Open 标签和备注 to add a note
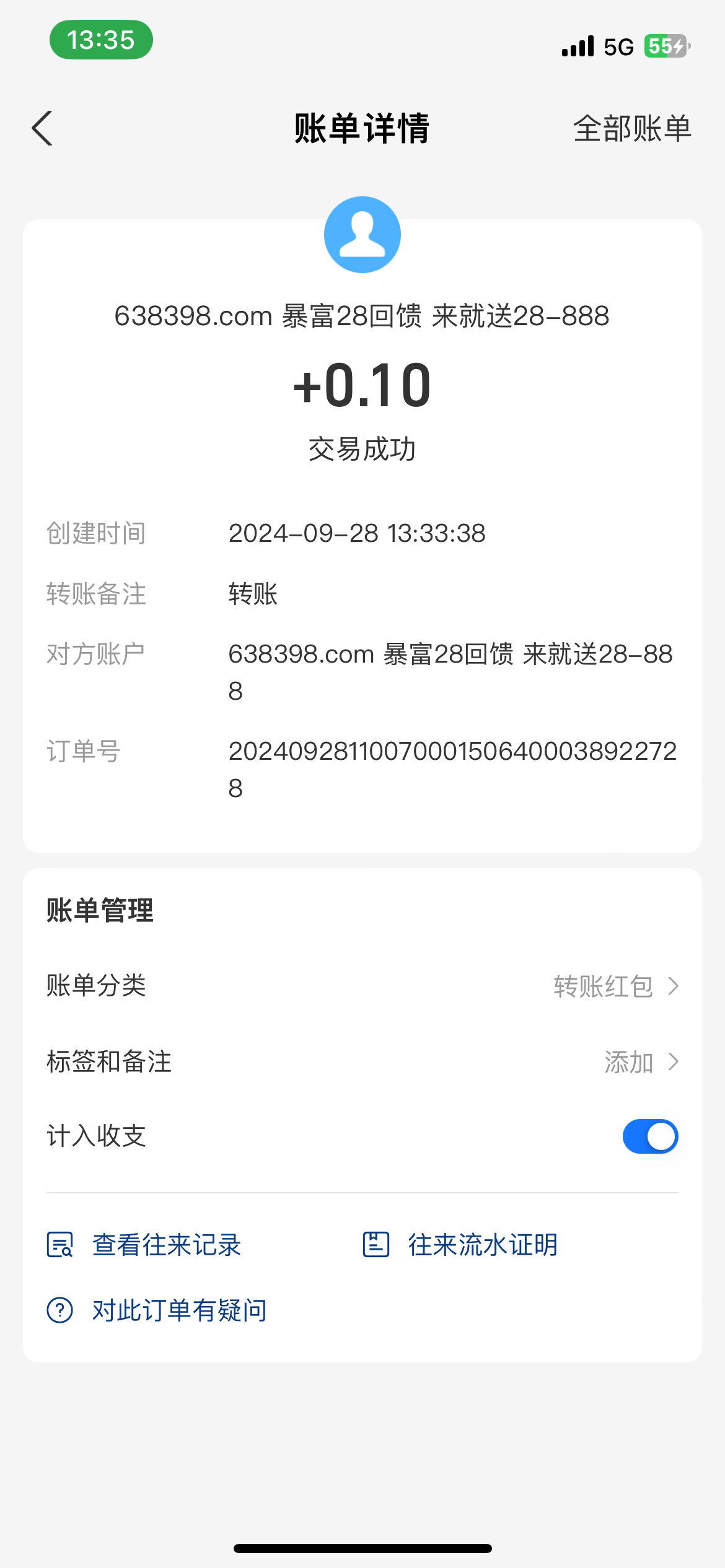The image size is (725, 1568). 362,1061
